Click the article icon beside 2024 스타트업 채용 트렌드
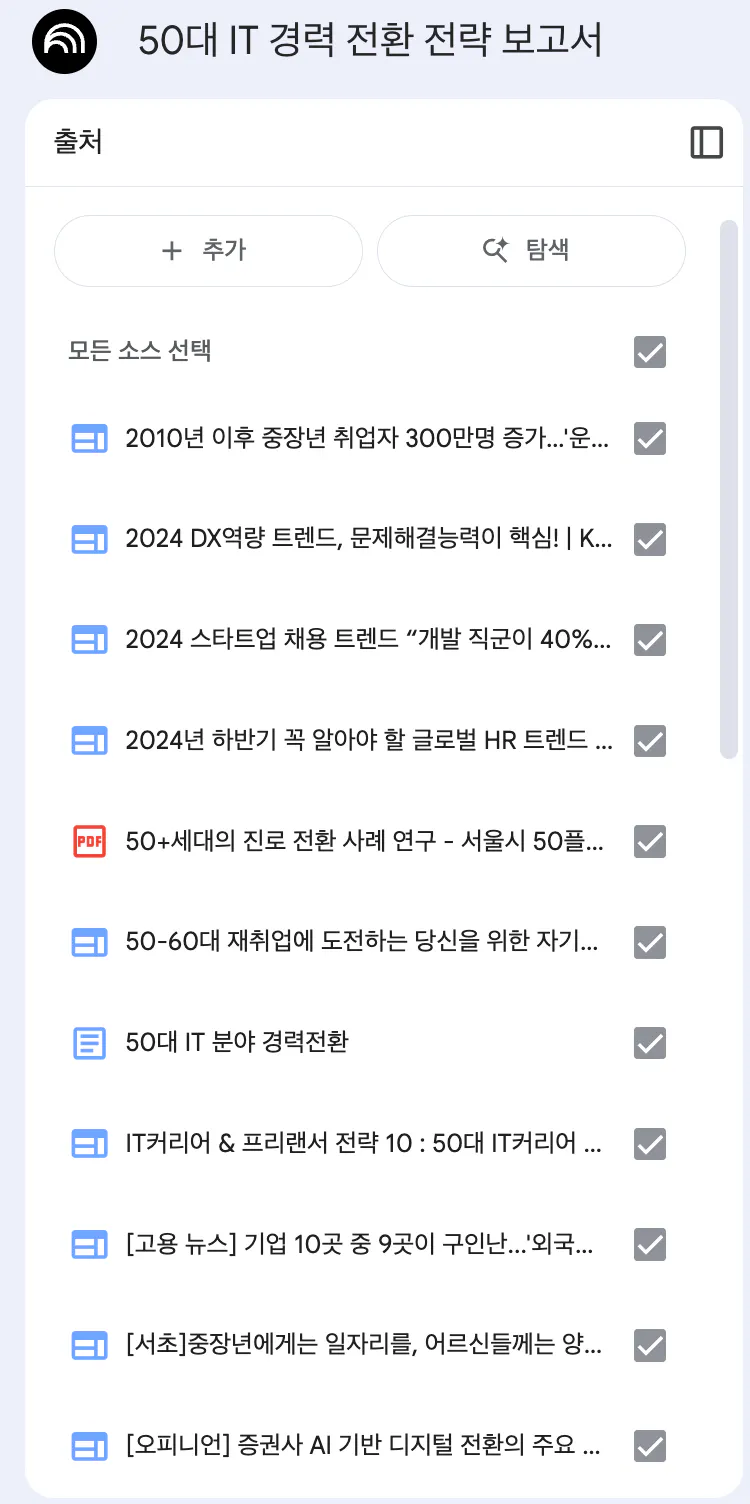Viewport: 750px width, 1504px height. click(x=89, y=640)
